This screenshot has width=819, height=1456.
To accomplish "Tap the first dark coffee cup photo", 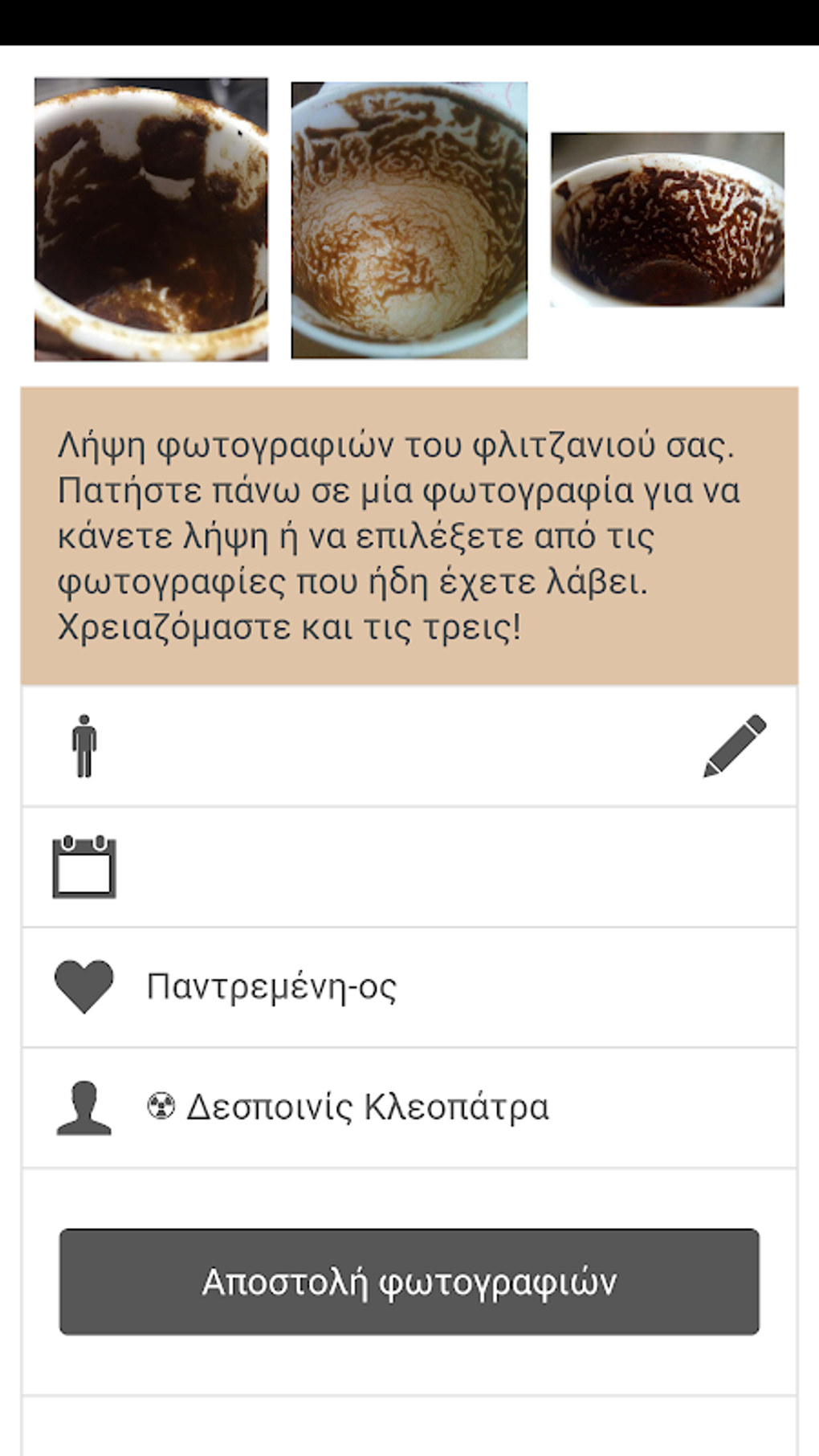I will click(x=151, y=219).
